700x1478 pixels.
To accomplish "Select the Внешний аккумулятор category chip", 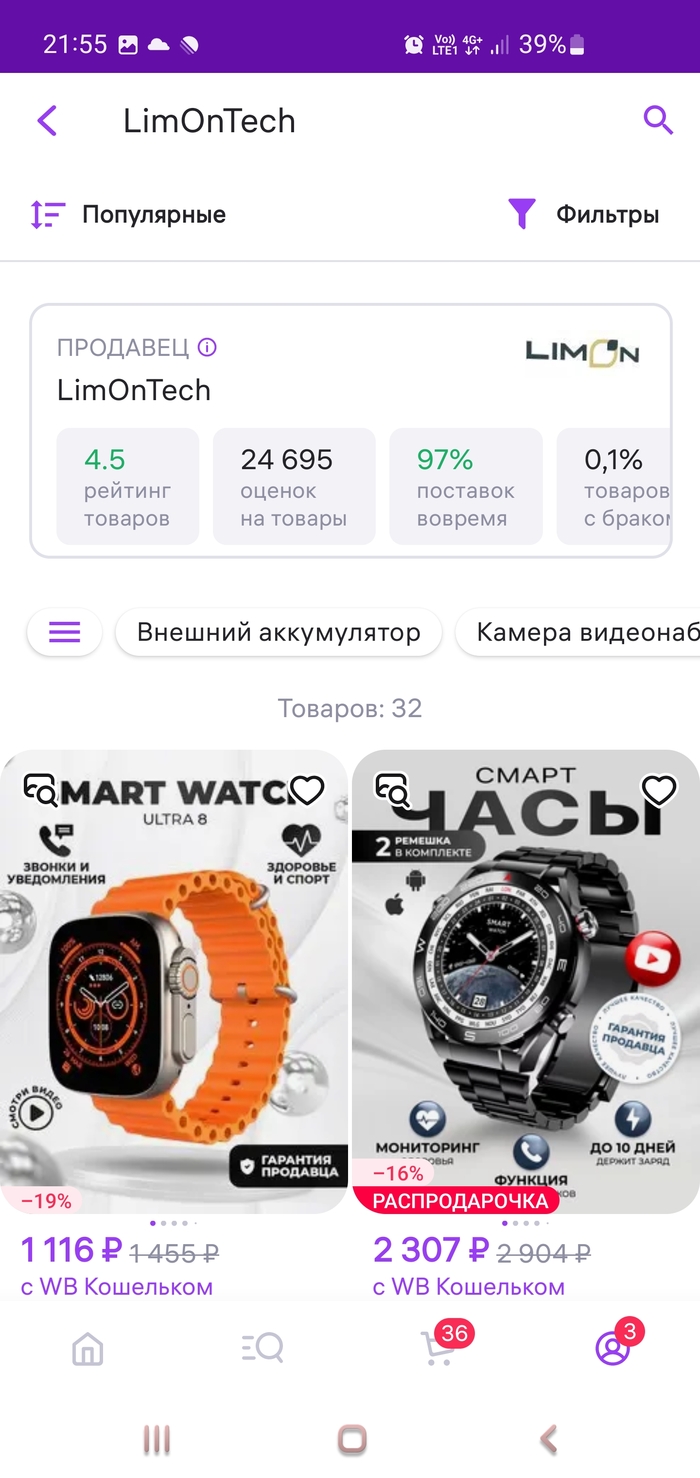I will pyautogui.click(x=278, y=633).
